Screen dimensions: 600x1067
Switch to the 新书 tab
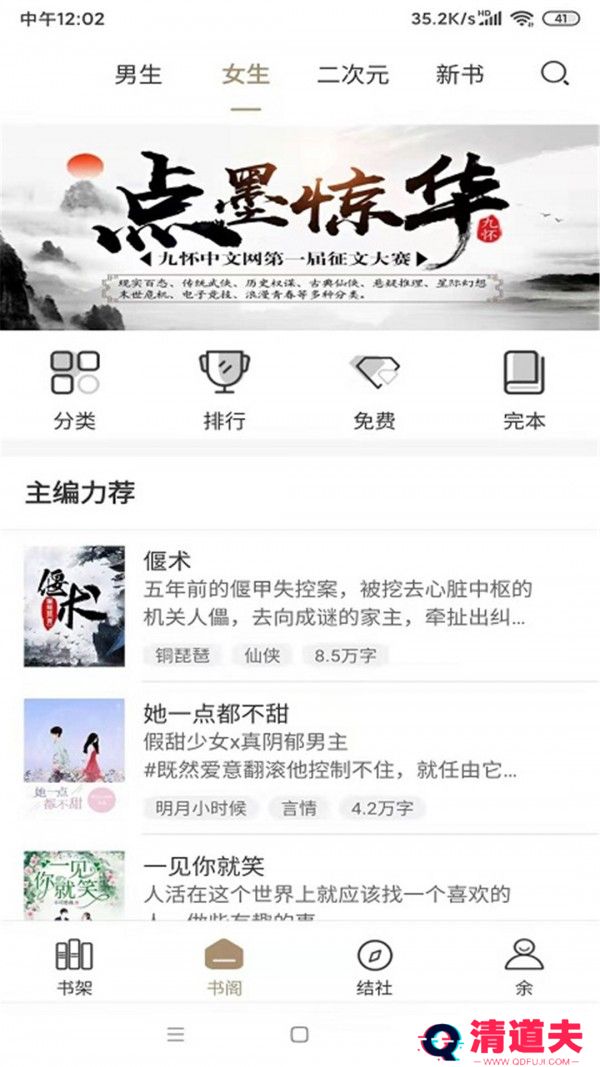(460, 75)
